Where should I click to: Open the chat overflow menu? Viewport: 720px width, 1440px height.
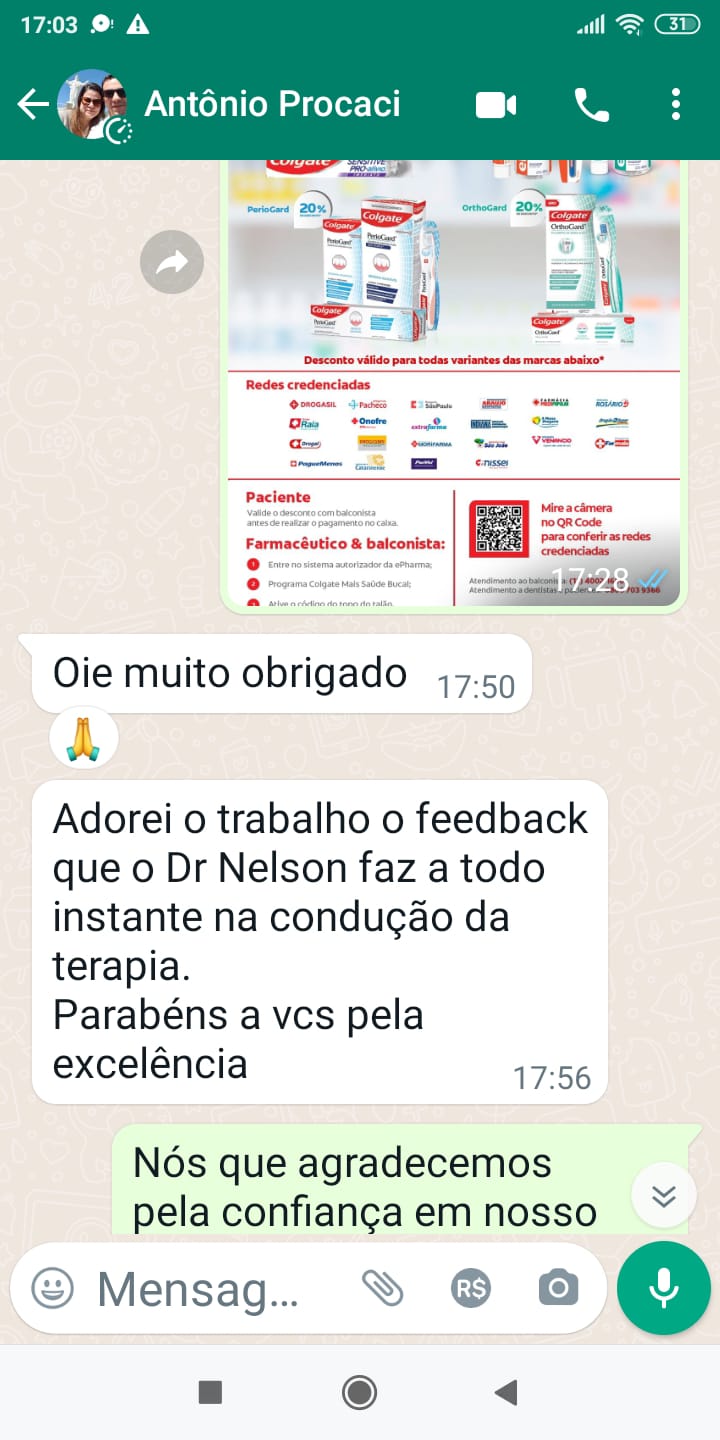point(676,104)
